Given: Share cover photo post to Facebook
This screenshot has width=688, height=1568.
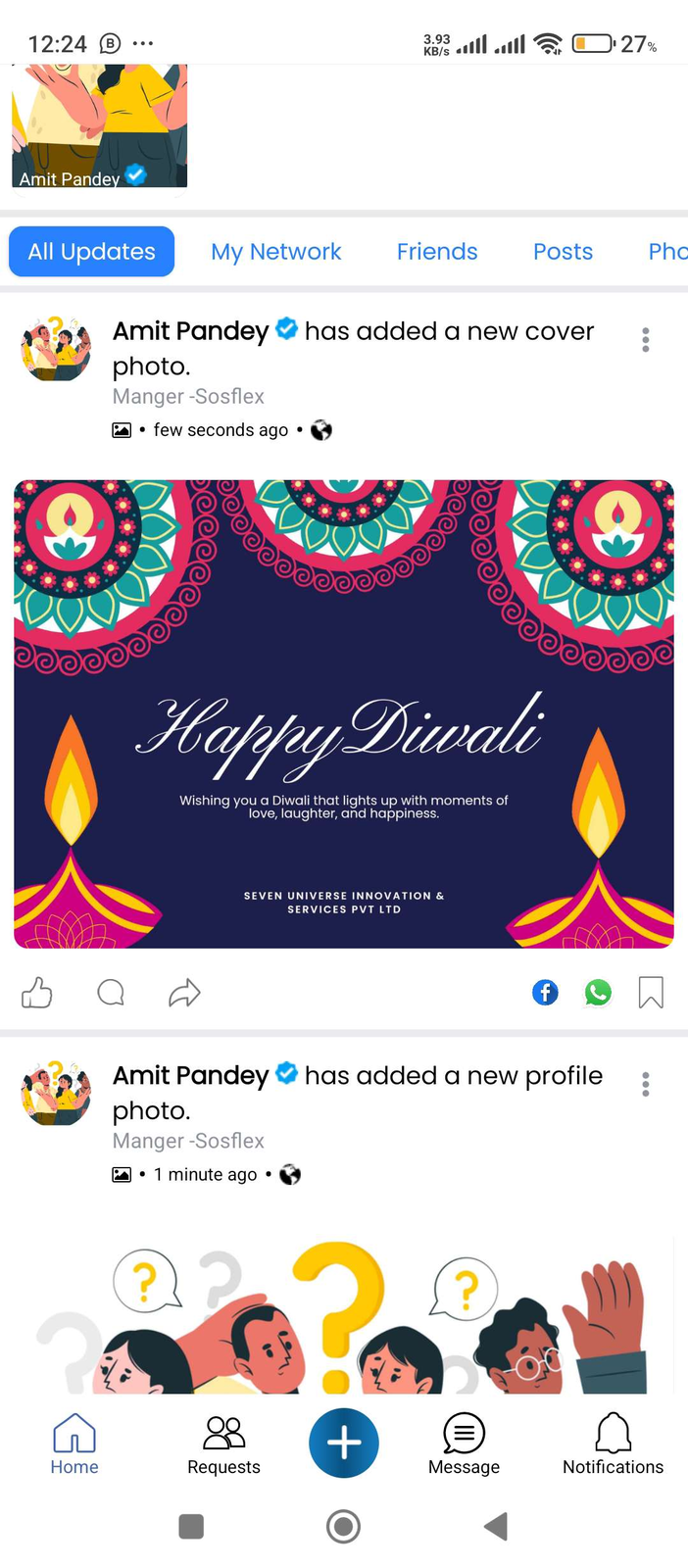Looking at the screenshot, I should (545, 993).
